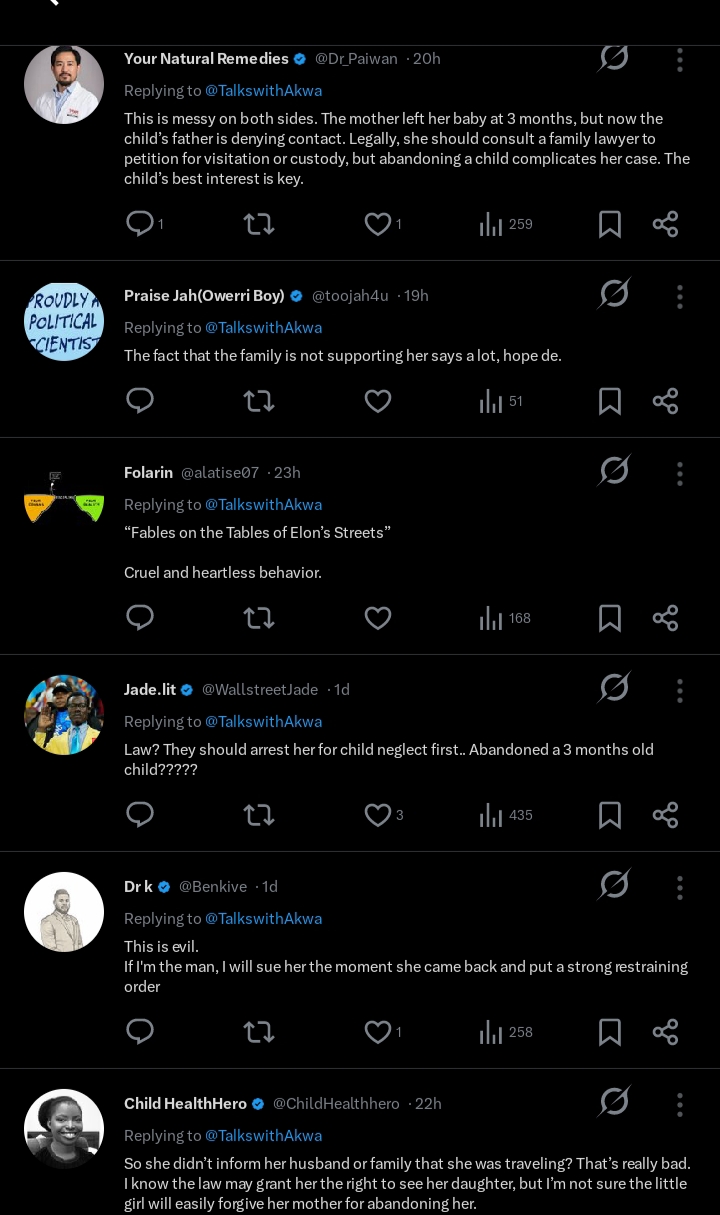Open overflow menu on Child HealthHero's reply
Viewport: 720px width, 1215px height.
680,1104
